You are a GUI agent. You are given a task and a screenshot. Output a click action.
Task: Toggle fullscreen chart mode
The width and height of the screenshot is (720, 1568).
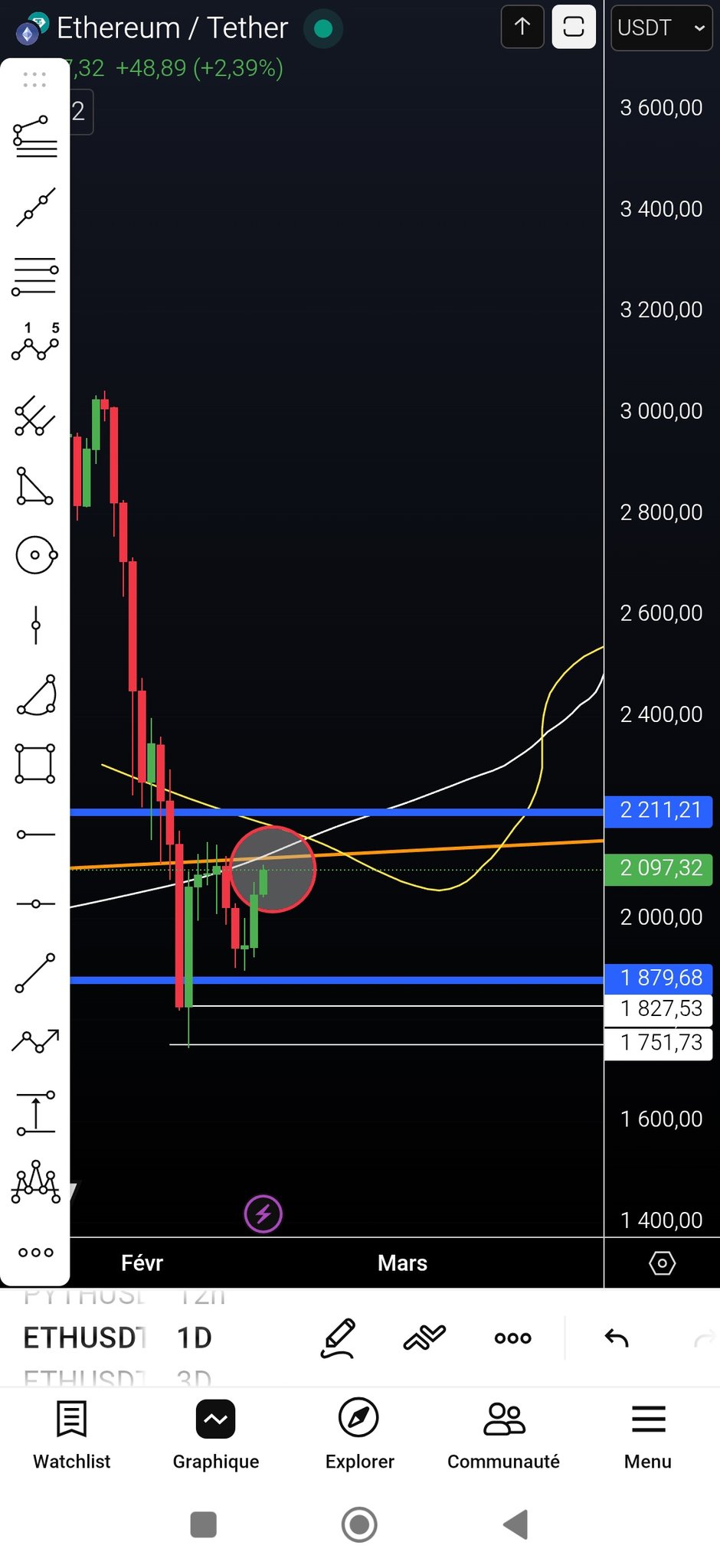pyautogui.click(x=574, y=27)
